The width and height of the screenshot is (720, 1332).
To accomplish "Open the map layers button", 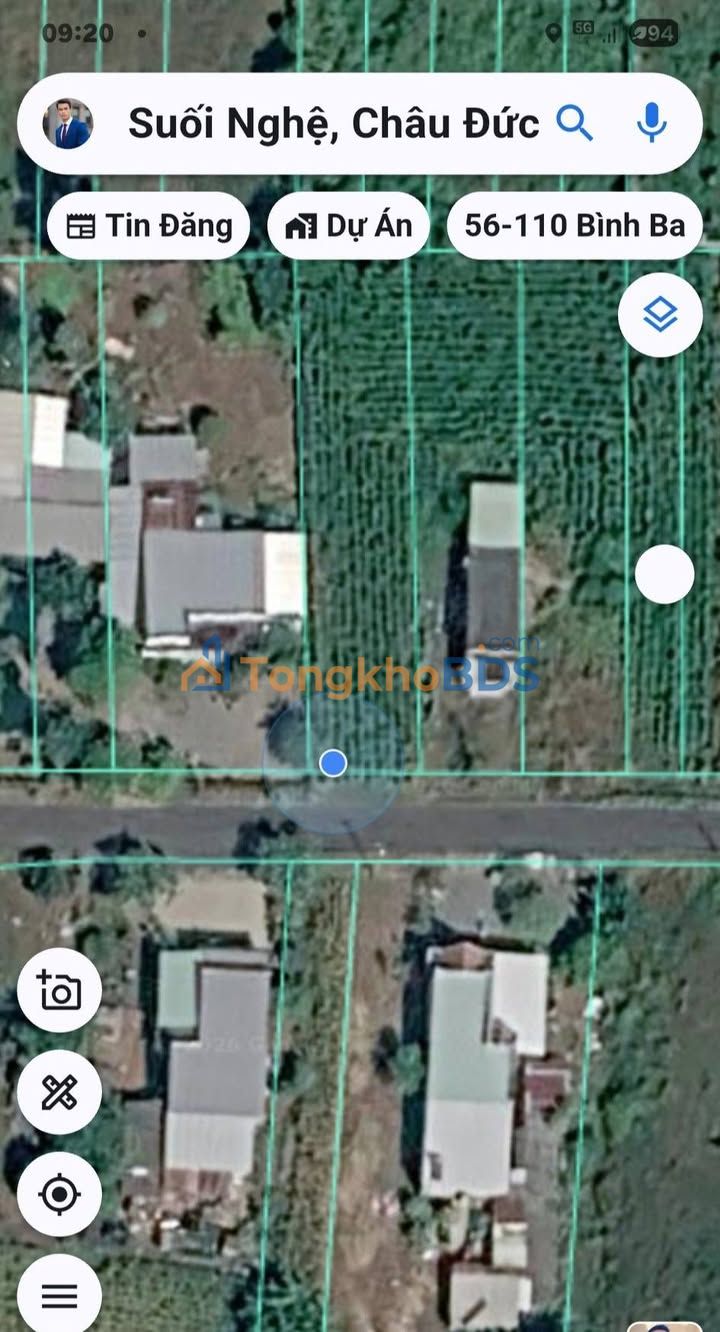I will tap(660, 315).
